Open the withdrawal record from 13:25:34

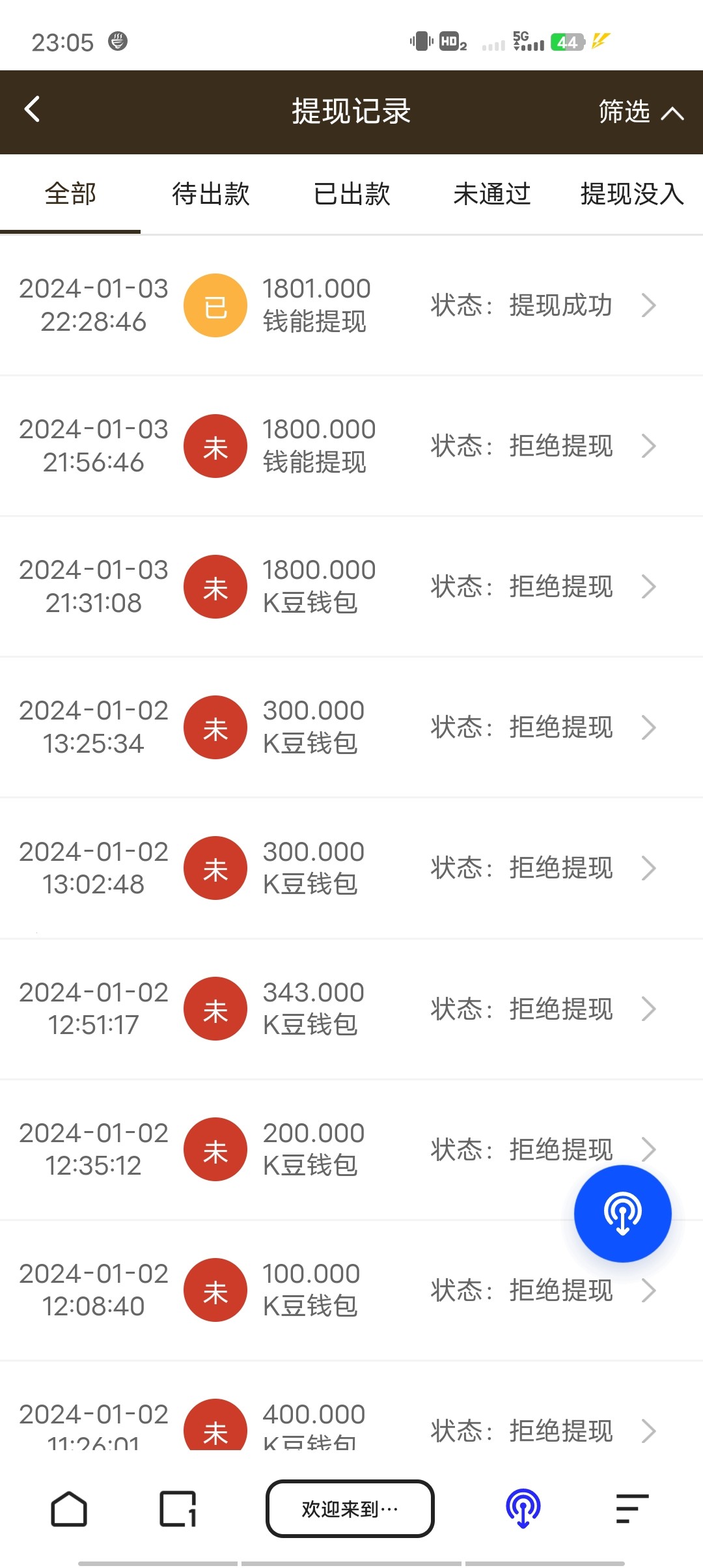tap(351, 727)
